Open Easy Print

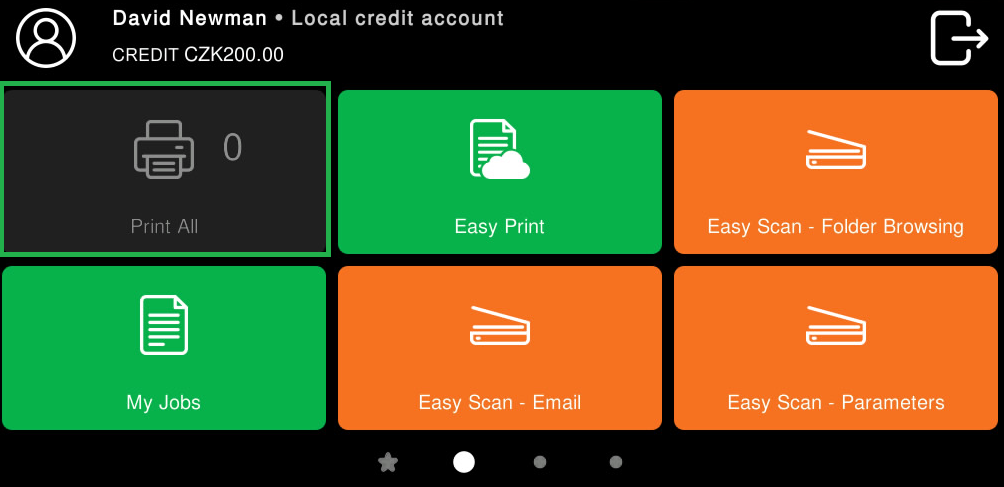500,171
